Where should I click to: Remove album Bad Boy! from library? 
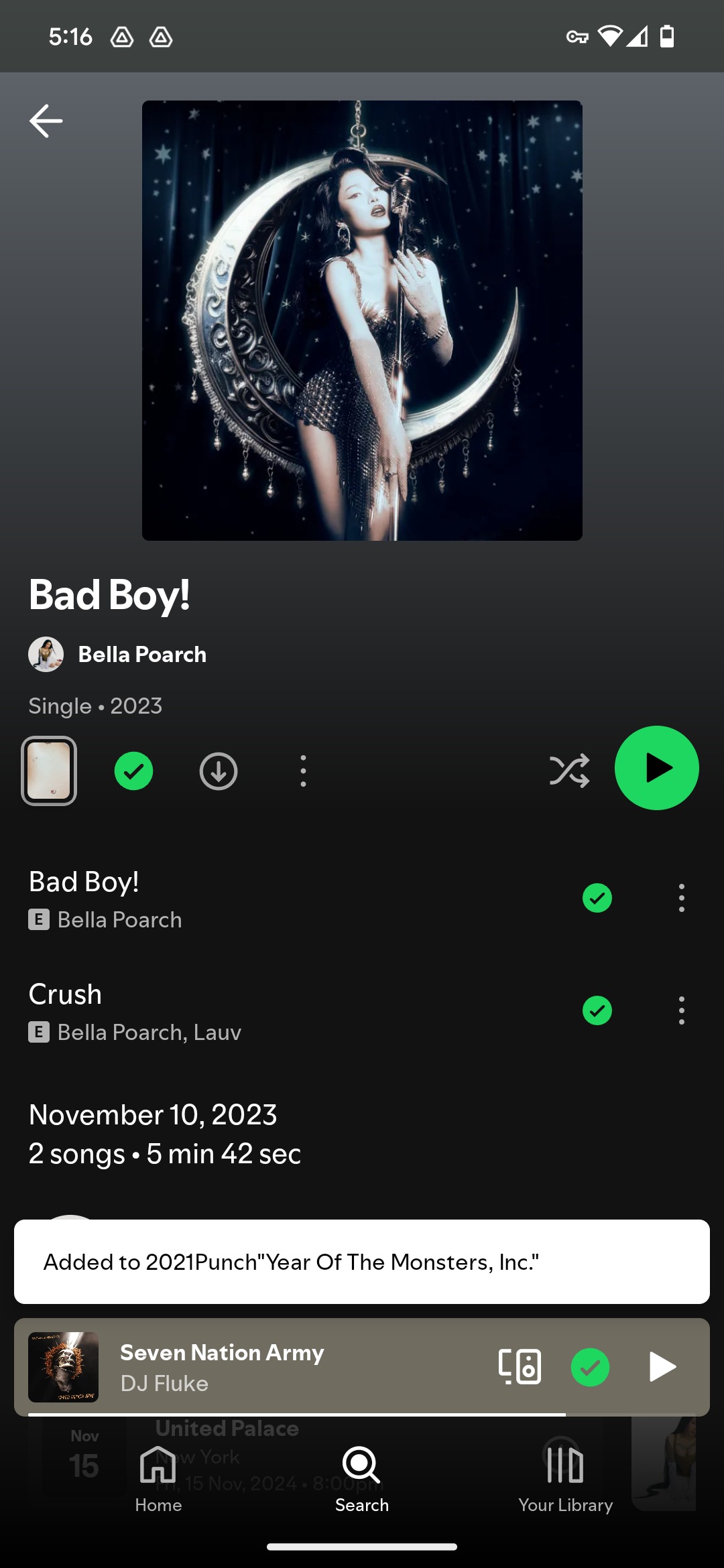click(133, 771)
